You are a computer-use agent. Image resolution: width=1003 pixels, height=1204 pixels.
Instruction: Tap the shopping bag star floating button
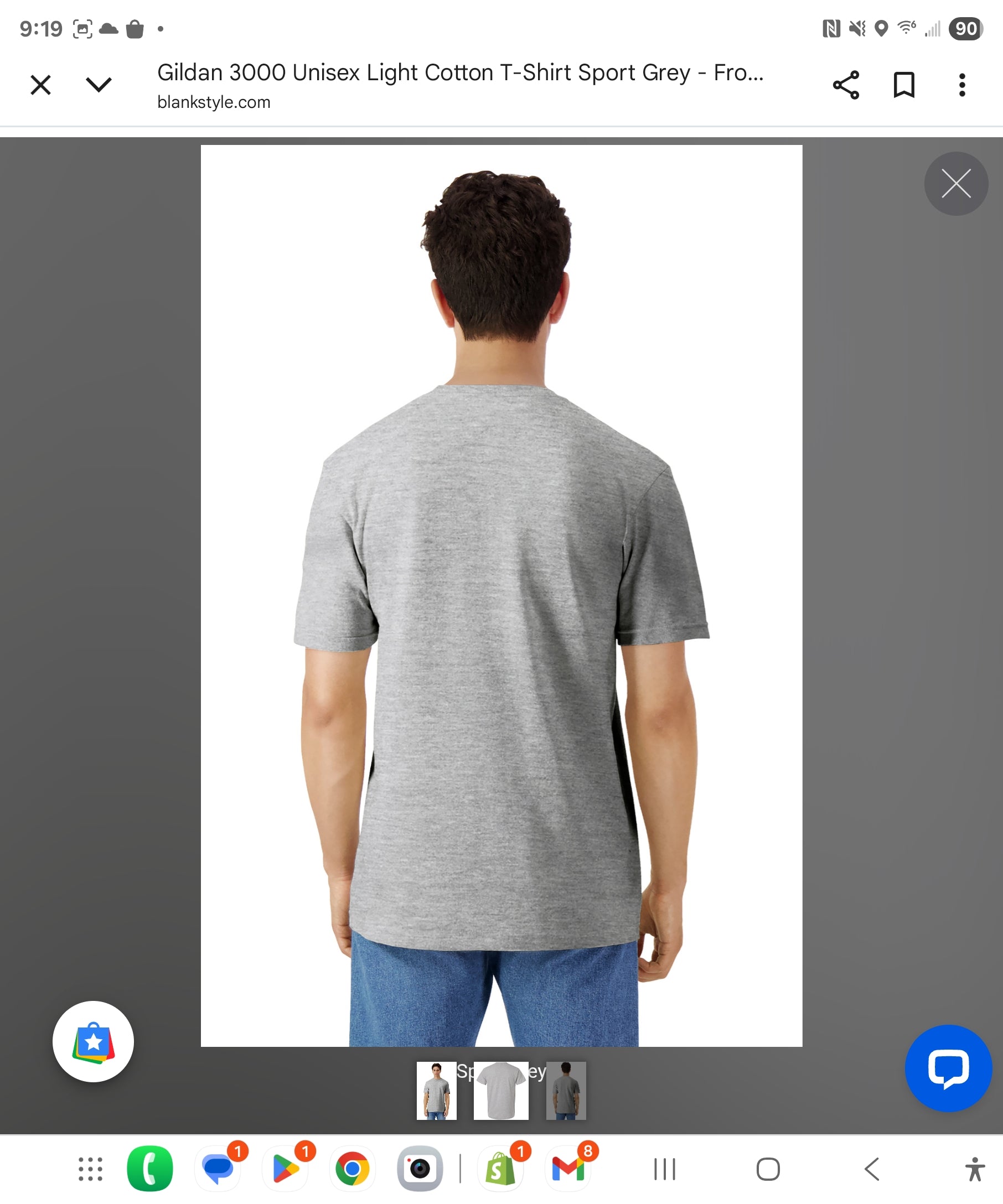coord(93,1041)
